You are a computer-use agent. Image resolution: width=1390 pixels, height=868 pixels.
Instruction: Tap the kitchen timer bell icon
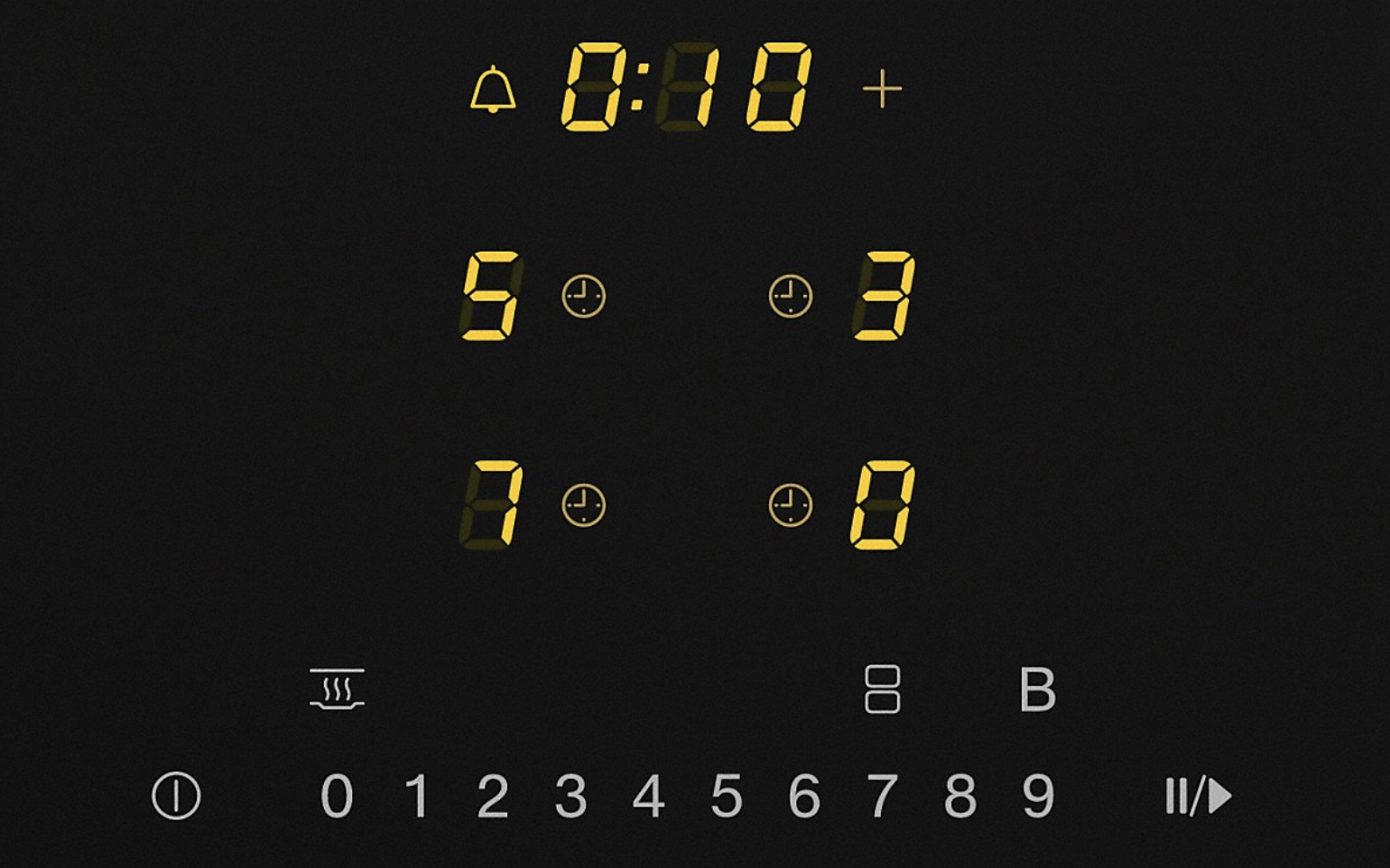pyautogui.click(x=493, y=89)
